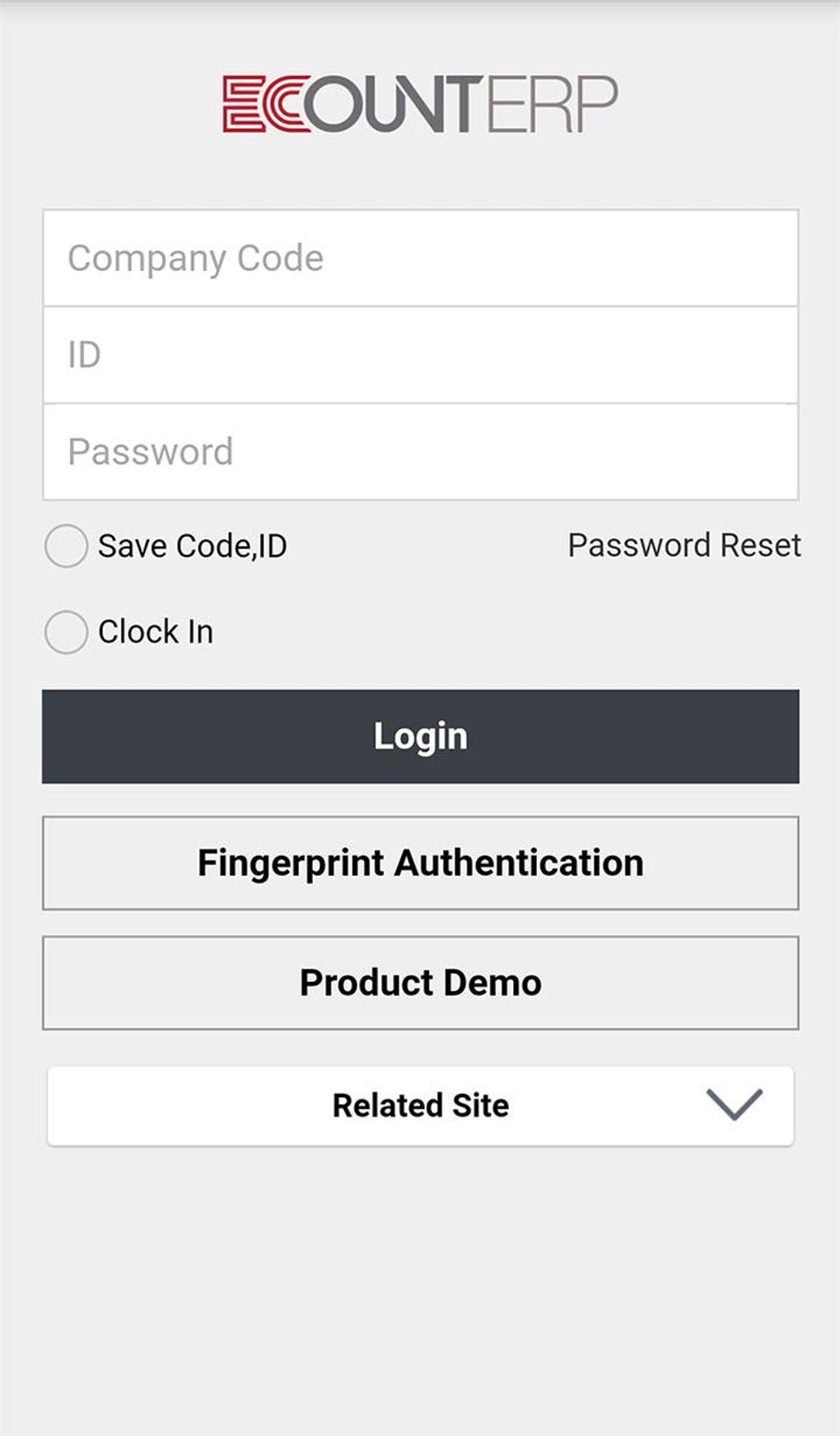Click the Password Reset link
The image size is (840, 1436).
pyautogui.click(x=684, y=545)
